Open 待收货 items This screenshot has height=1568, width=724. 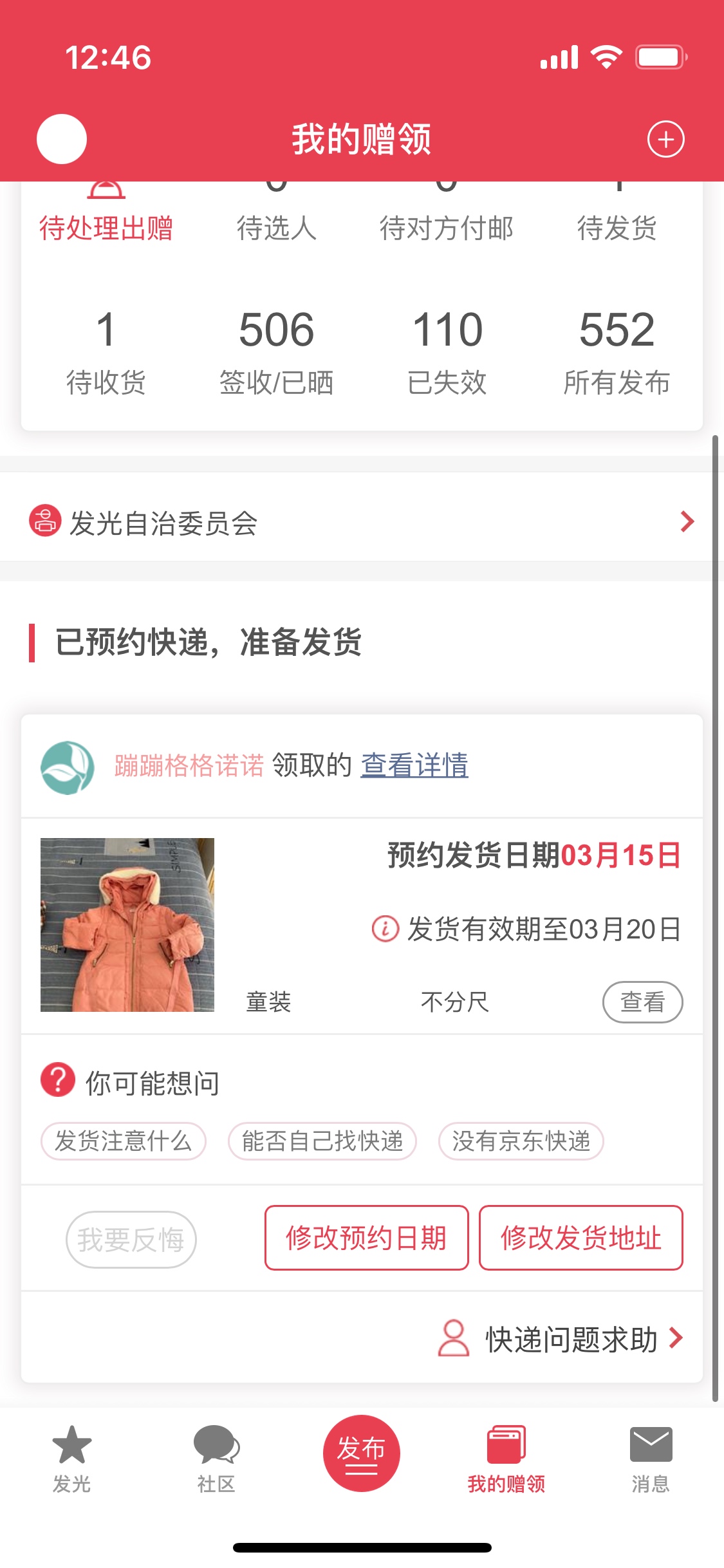coord(106,351)
